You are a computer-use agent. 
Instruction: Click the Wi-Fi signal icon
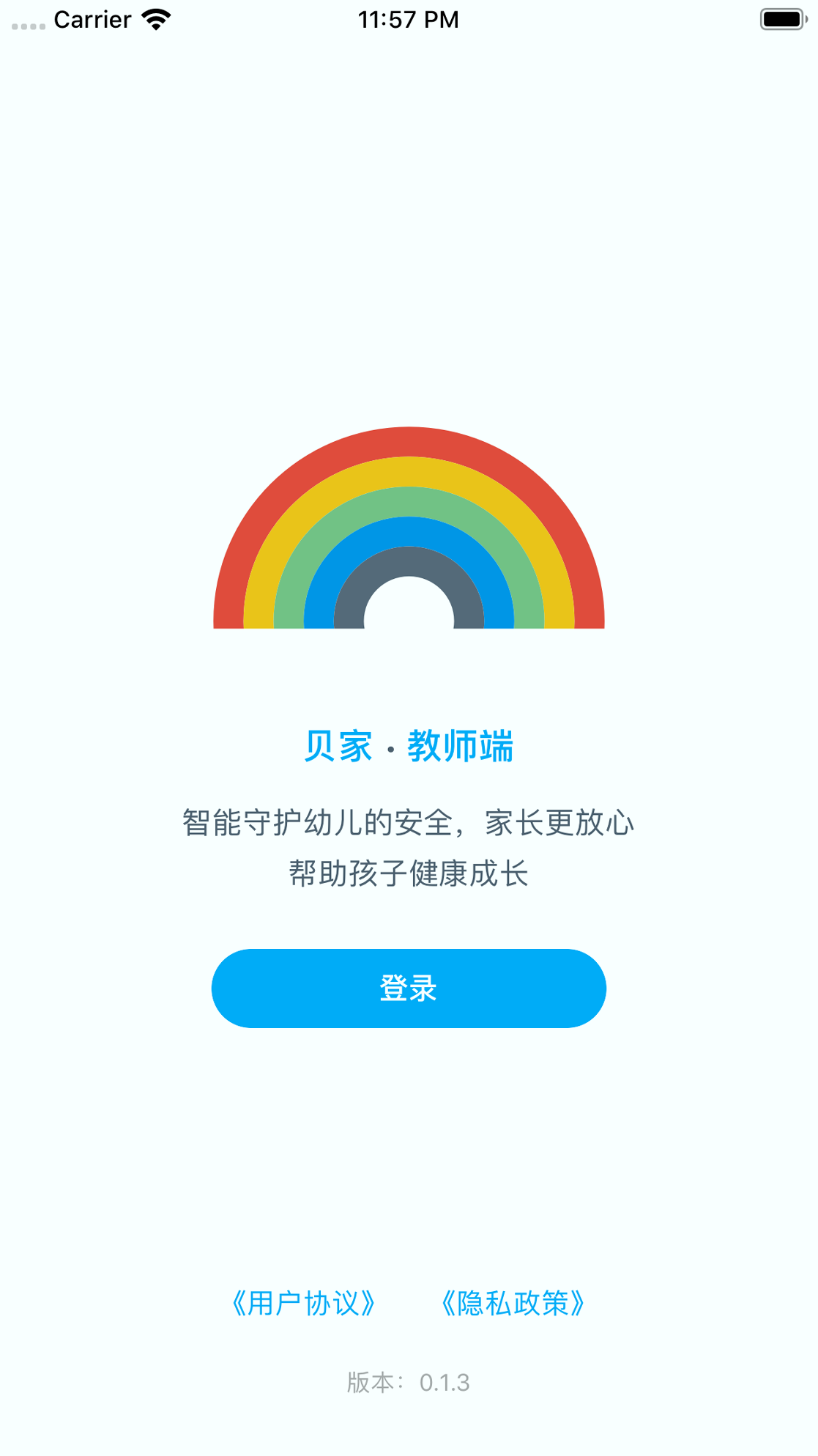[156, 19]
